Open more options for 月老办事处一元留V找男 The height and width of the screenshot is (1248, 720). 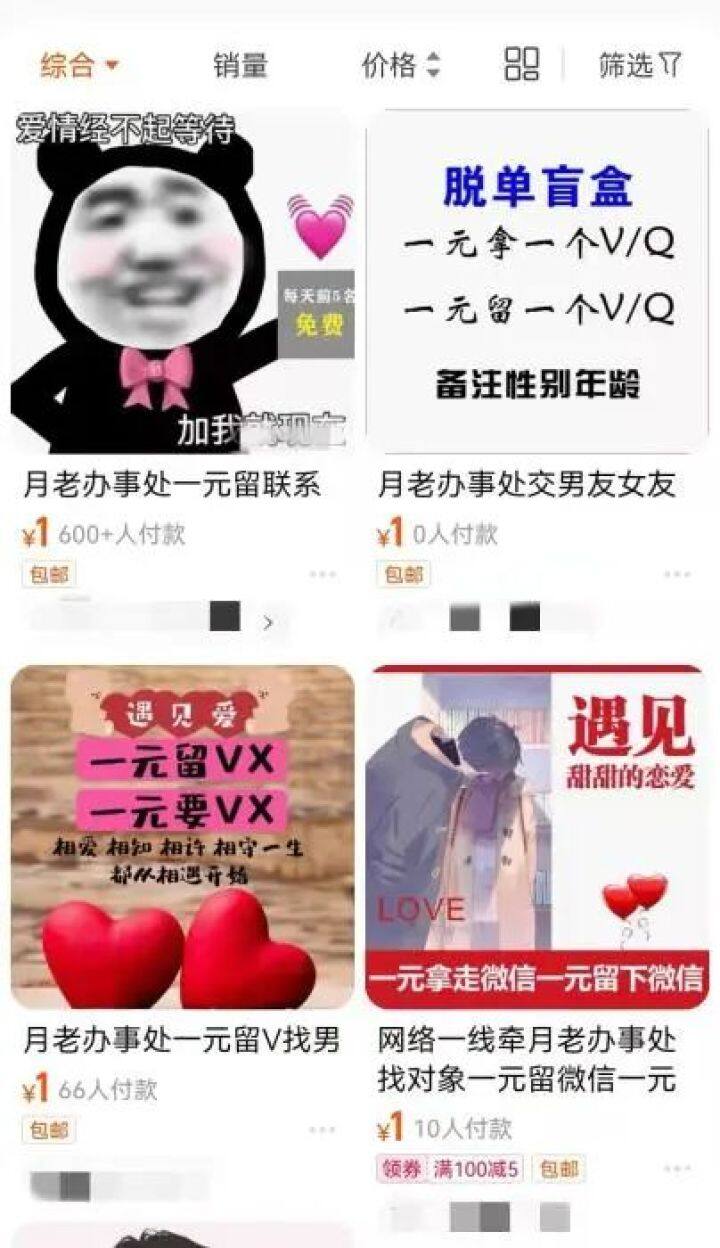point(322,1130)
